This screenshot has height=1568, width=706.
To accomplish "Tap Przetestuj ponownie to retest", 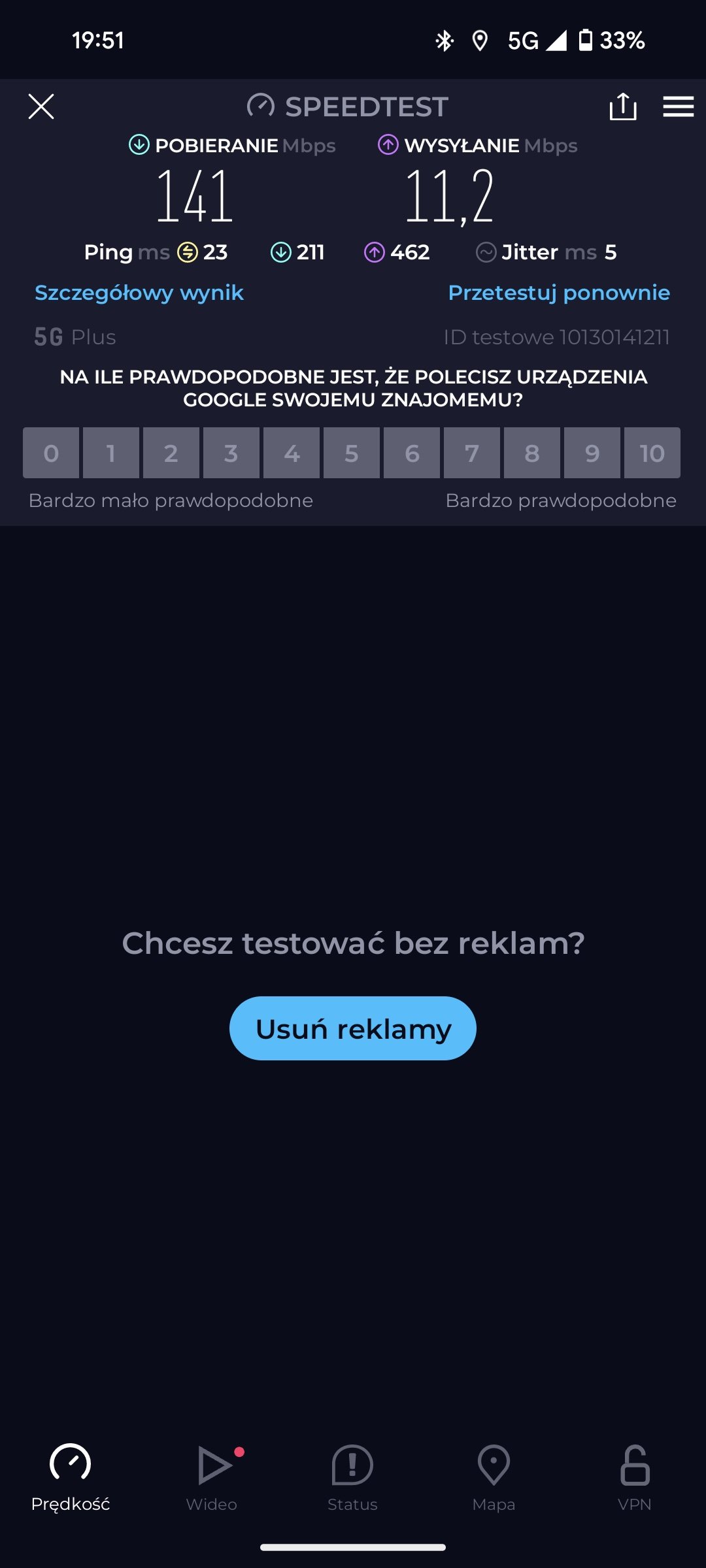I will click(x=559, y=293).
